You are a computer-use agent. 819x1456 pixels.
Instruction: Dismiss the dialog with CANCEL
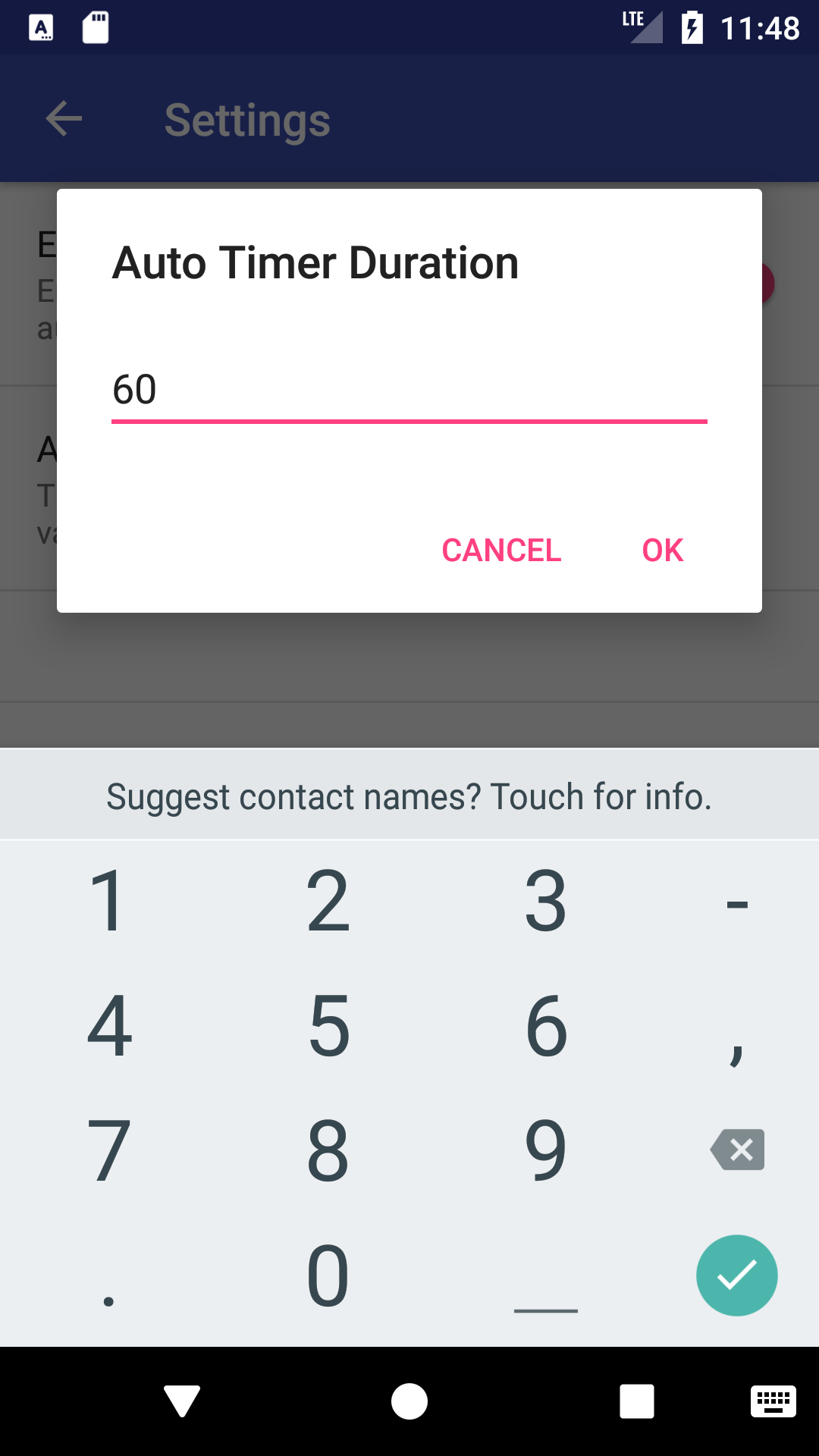pos(500,550)
